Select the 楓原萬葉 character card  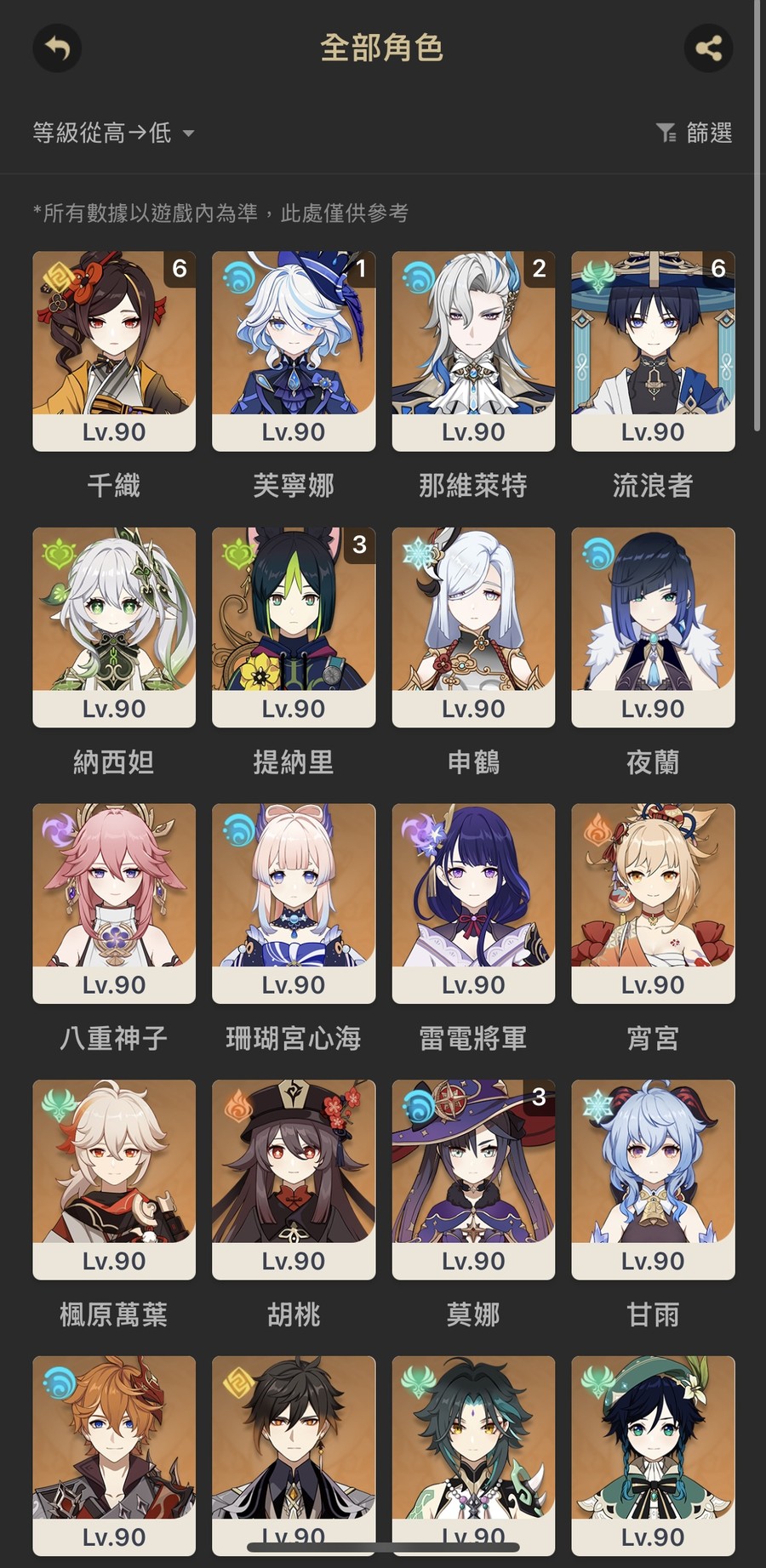point(114,1178)
